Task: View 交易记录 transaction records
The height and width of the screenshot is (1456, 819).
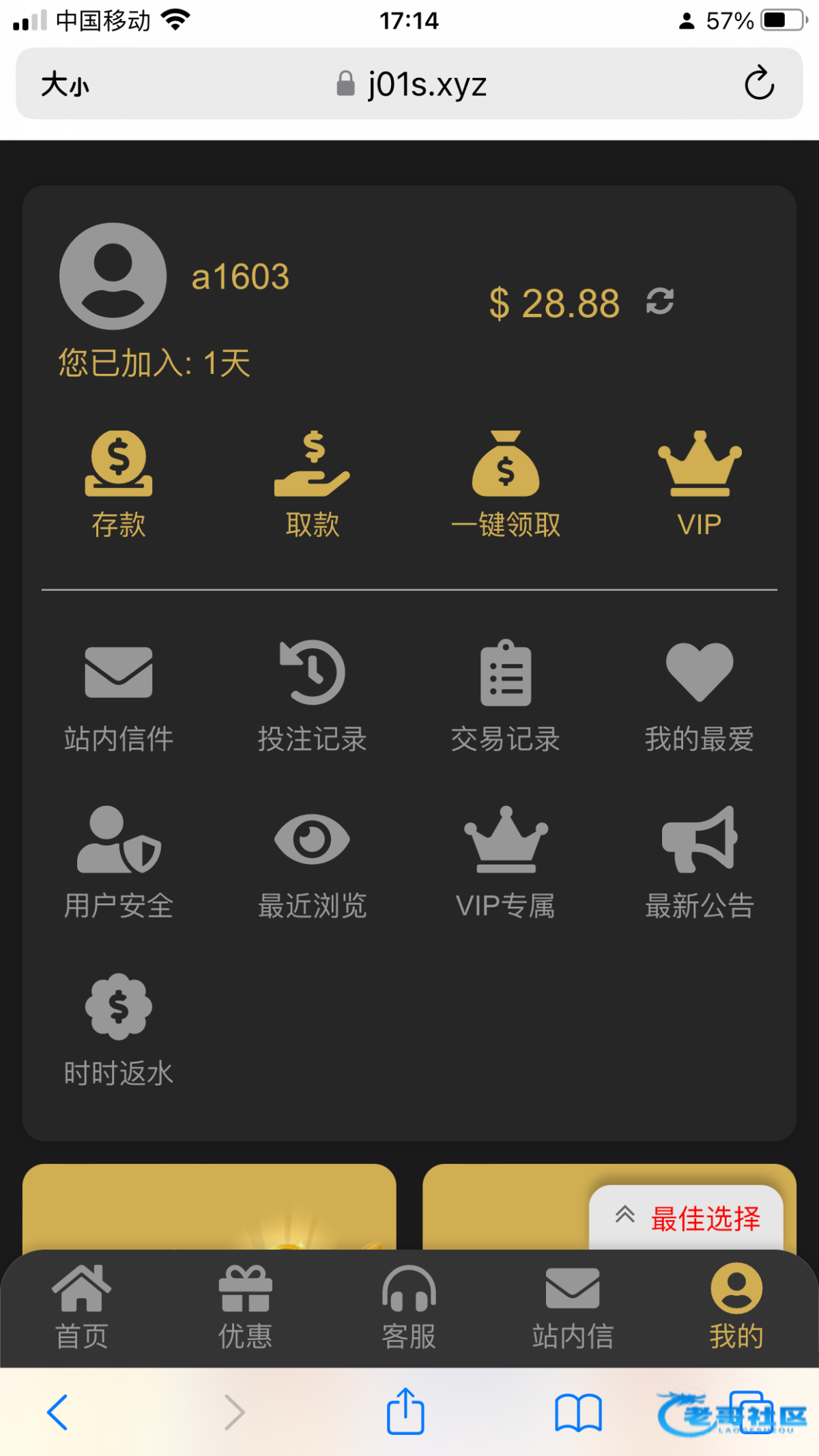Action: click(x=506, y=696)
